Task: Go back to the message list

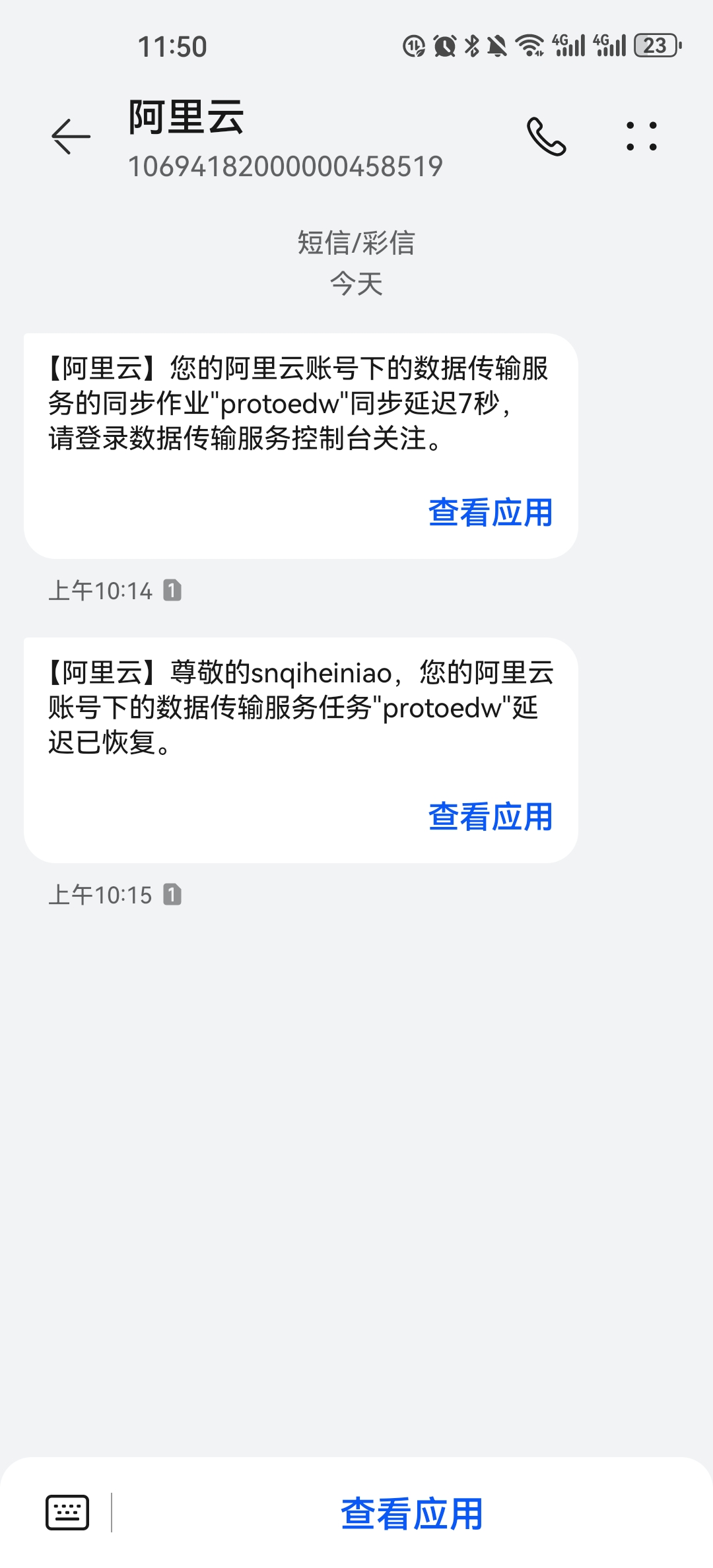Action: 71,137
